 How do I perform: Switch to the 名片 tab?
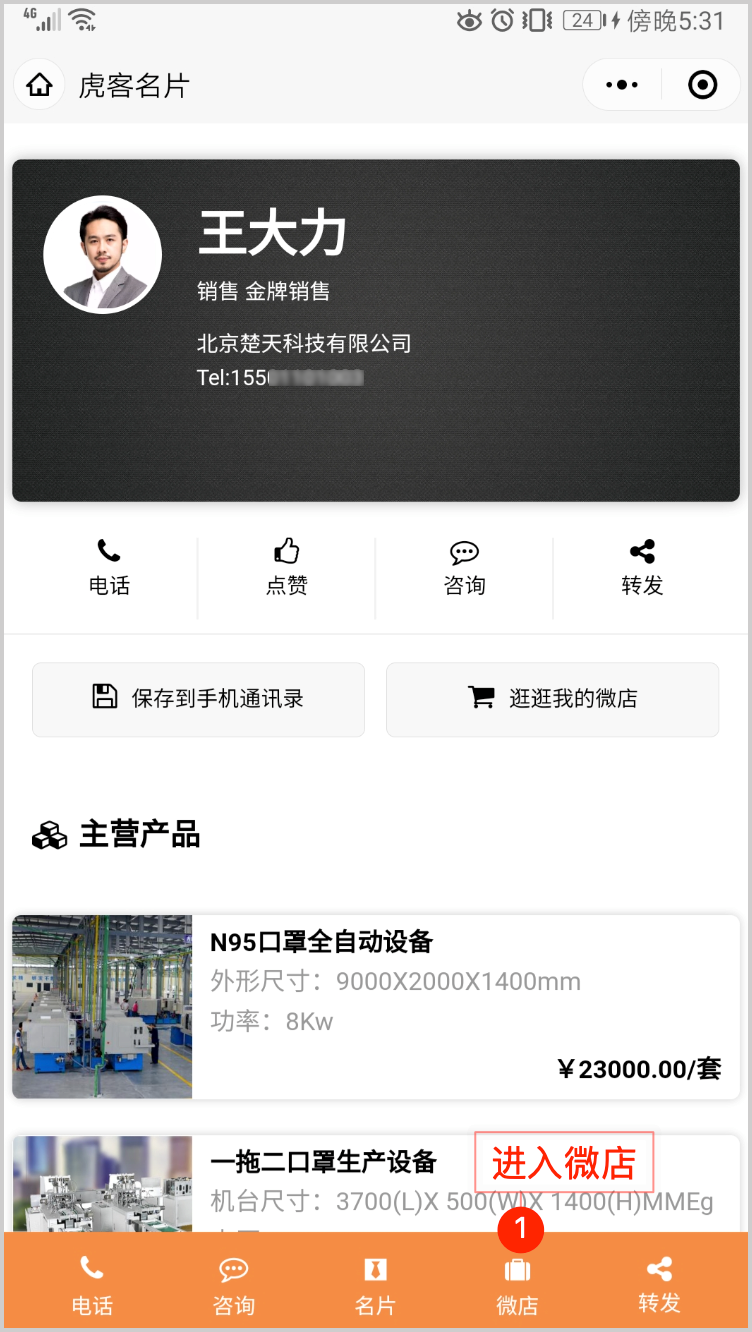[x=375, y=1285]
